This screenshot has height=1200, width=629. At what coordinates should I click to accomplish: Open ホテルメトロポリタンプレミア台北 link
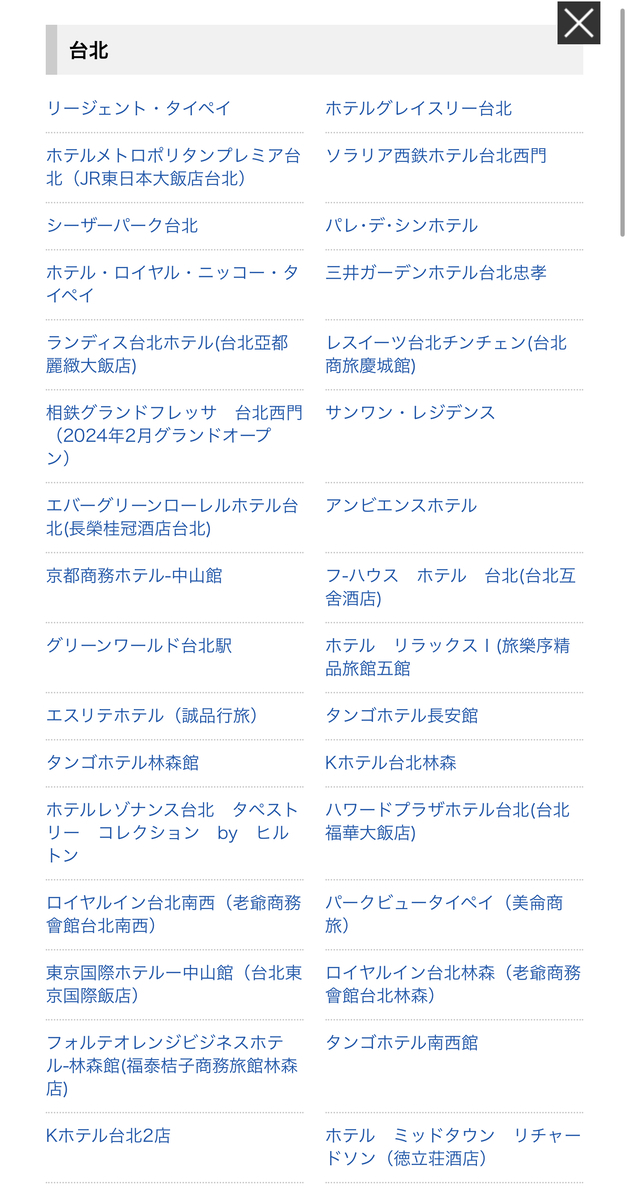(x=173, y=167)
